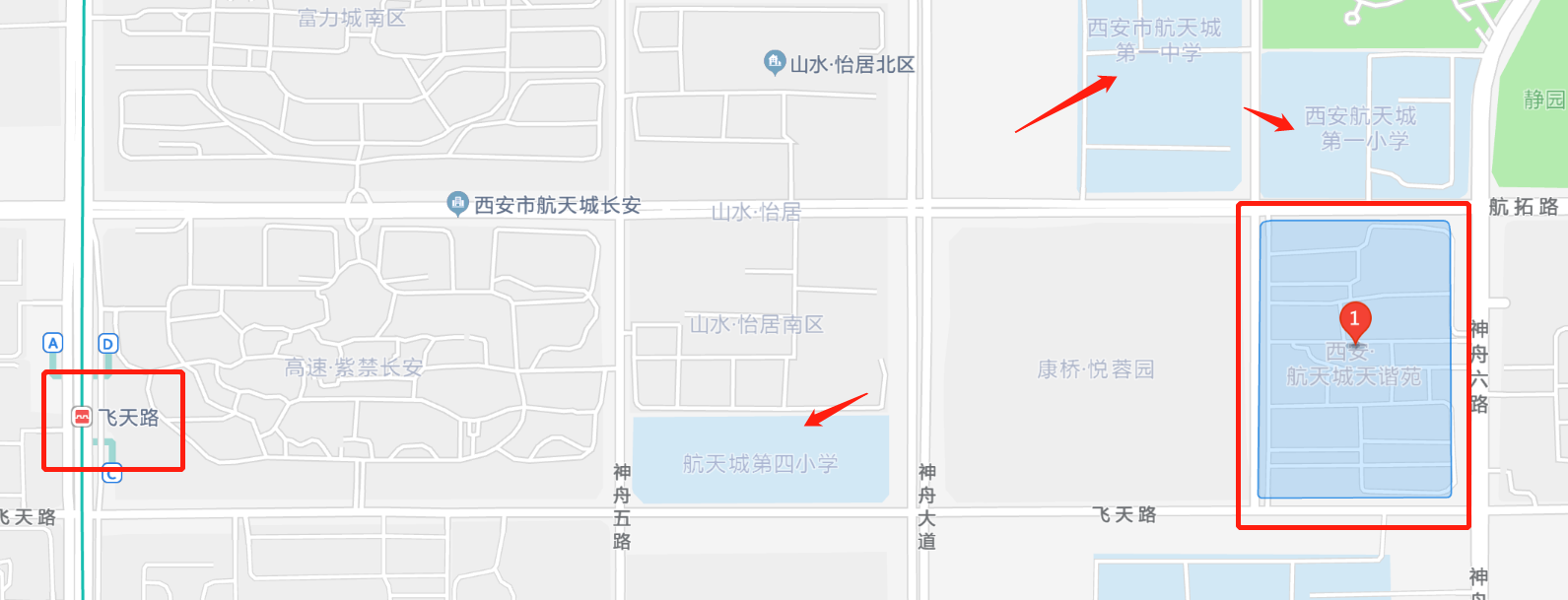Screen dimensions: 1568x600
Task: Open the 西安市航天城长安 place marker
Action: 457,204
